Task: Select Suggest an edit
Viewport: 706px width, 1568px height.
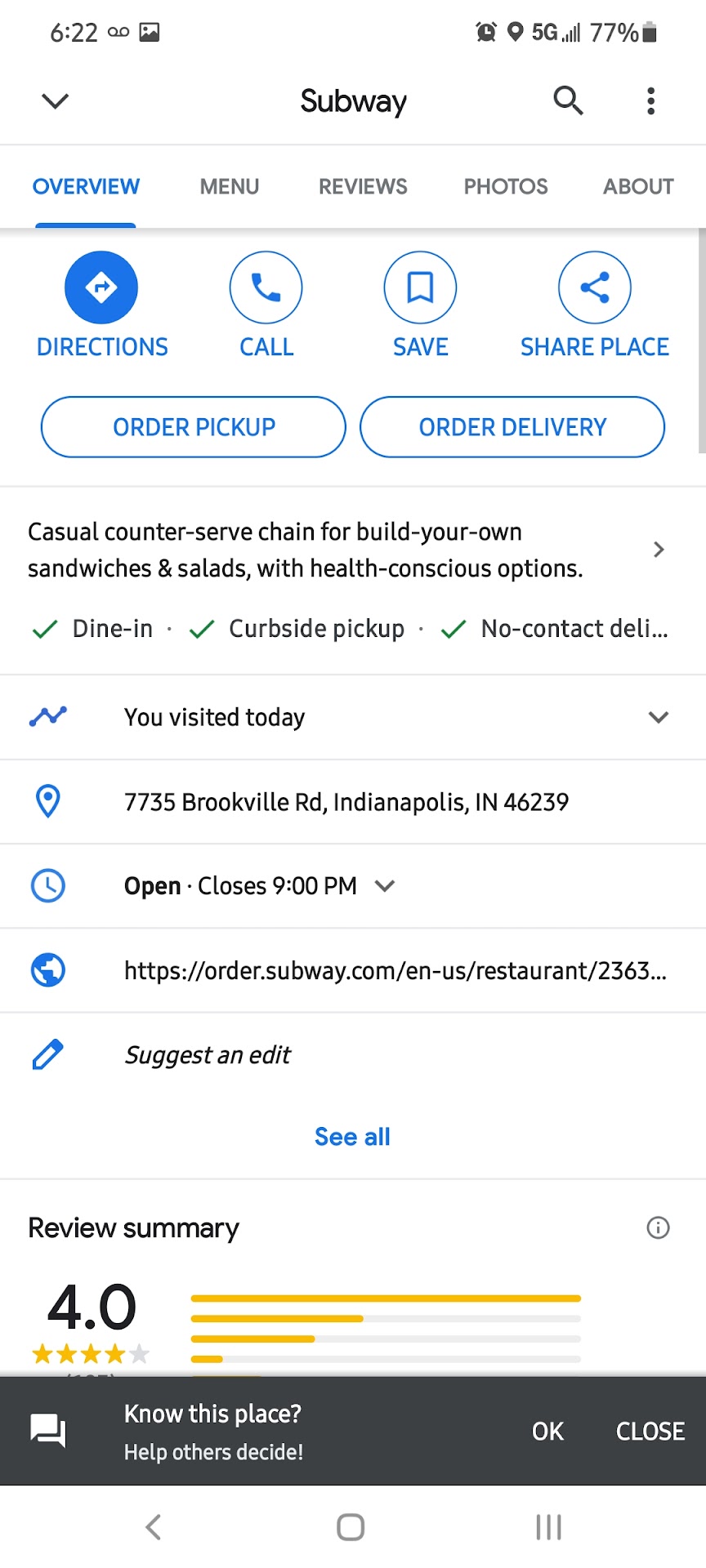Action: (x=208, y=1055)
